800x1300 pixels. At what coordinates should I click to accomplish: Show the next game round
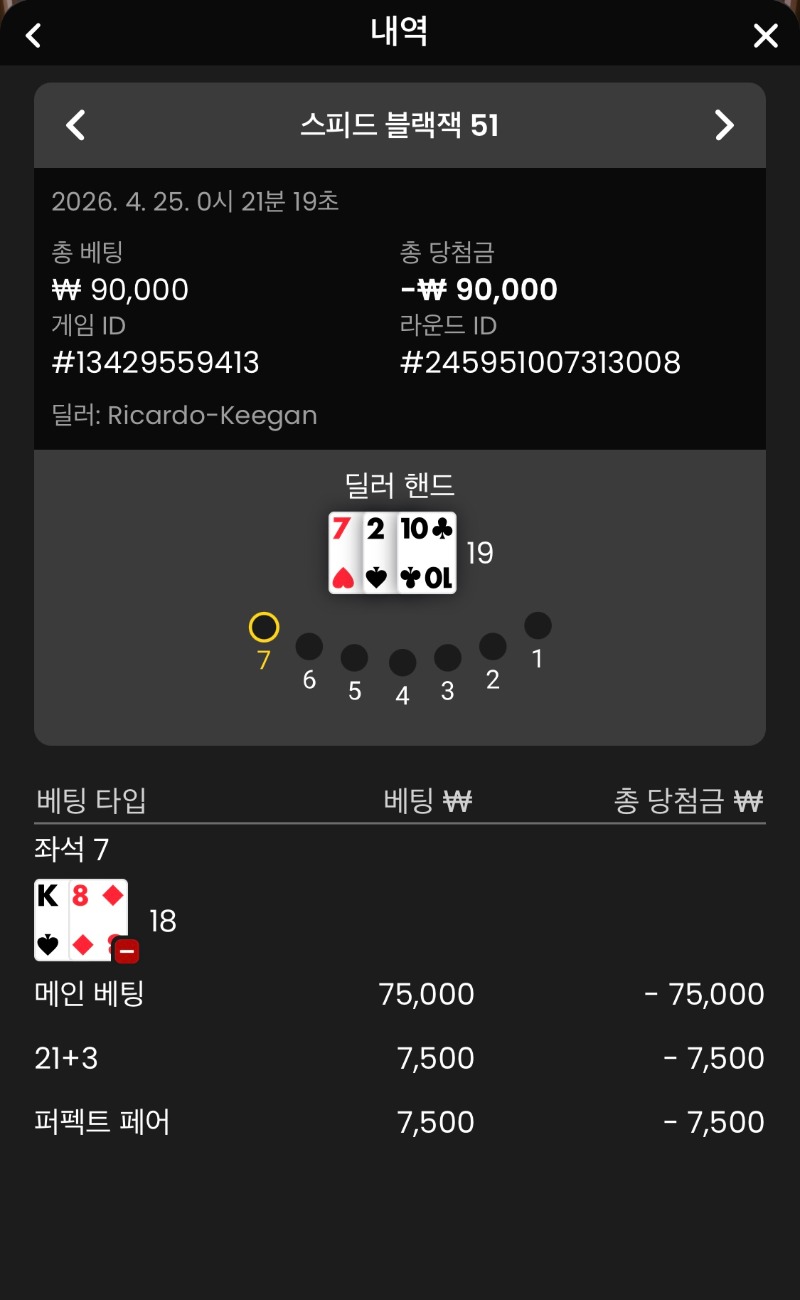(x=724, y=125)
